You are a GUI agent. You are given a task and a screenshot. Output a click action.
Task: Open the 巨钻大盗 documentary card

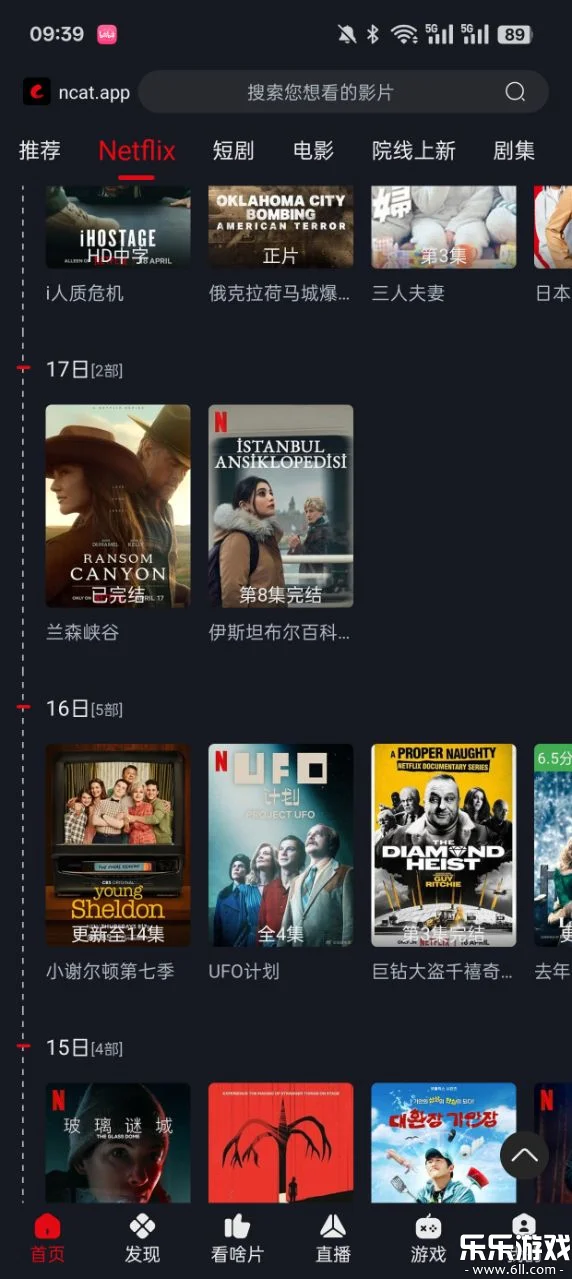coord(444,845)
